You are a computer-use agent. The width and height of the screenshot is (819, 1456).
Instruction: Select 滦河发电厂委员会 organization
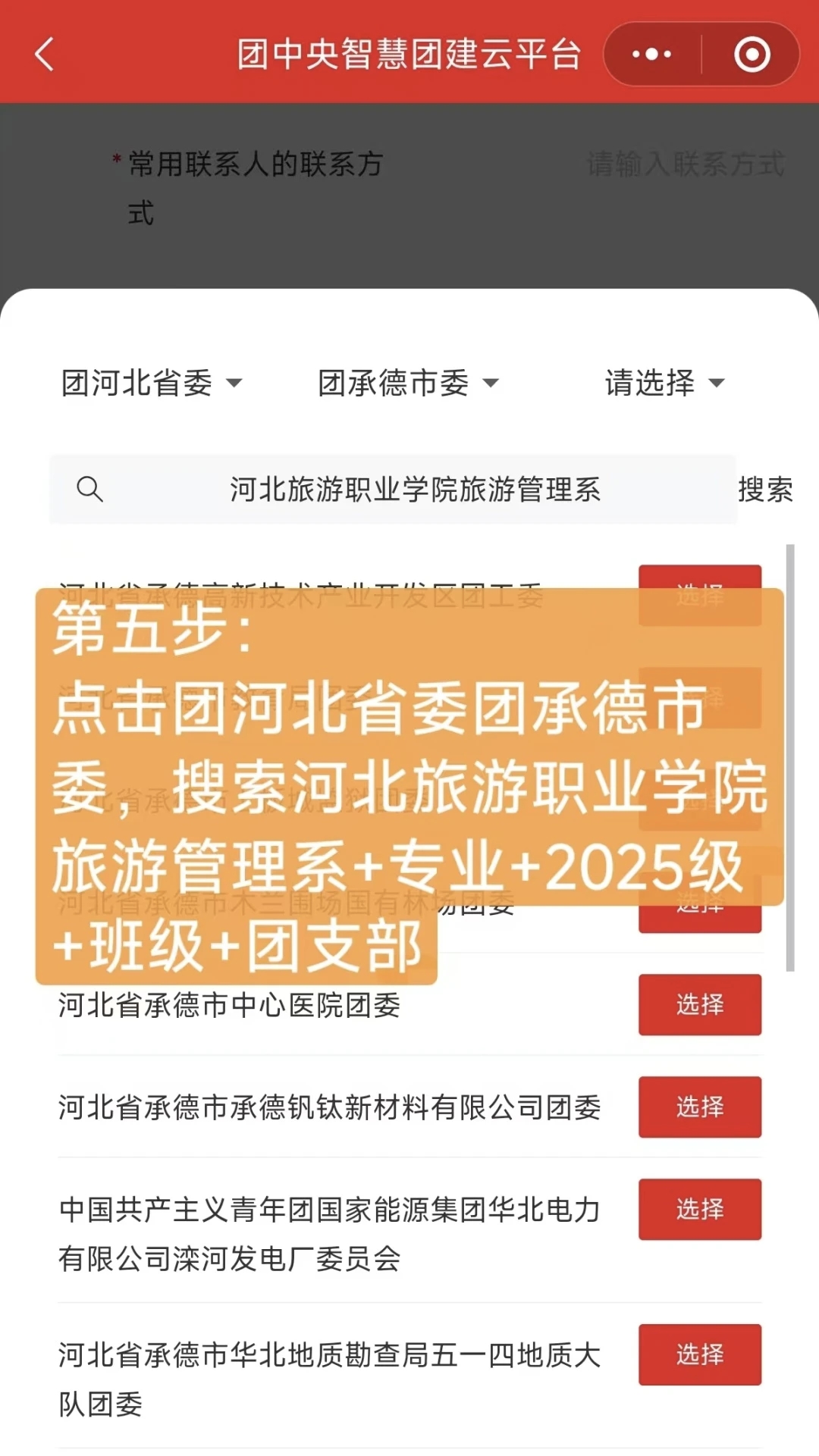coord(699,1210)
